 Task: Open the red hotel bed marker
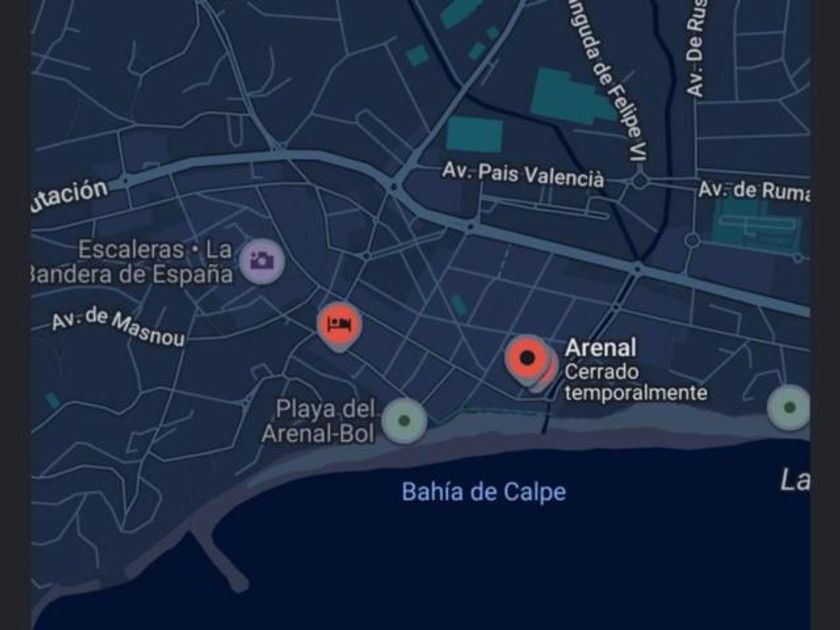tap(339, 325)
